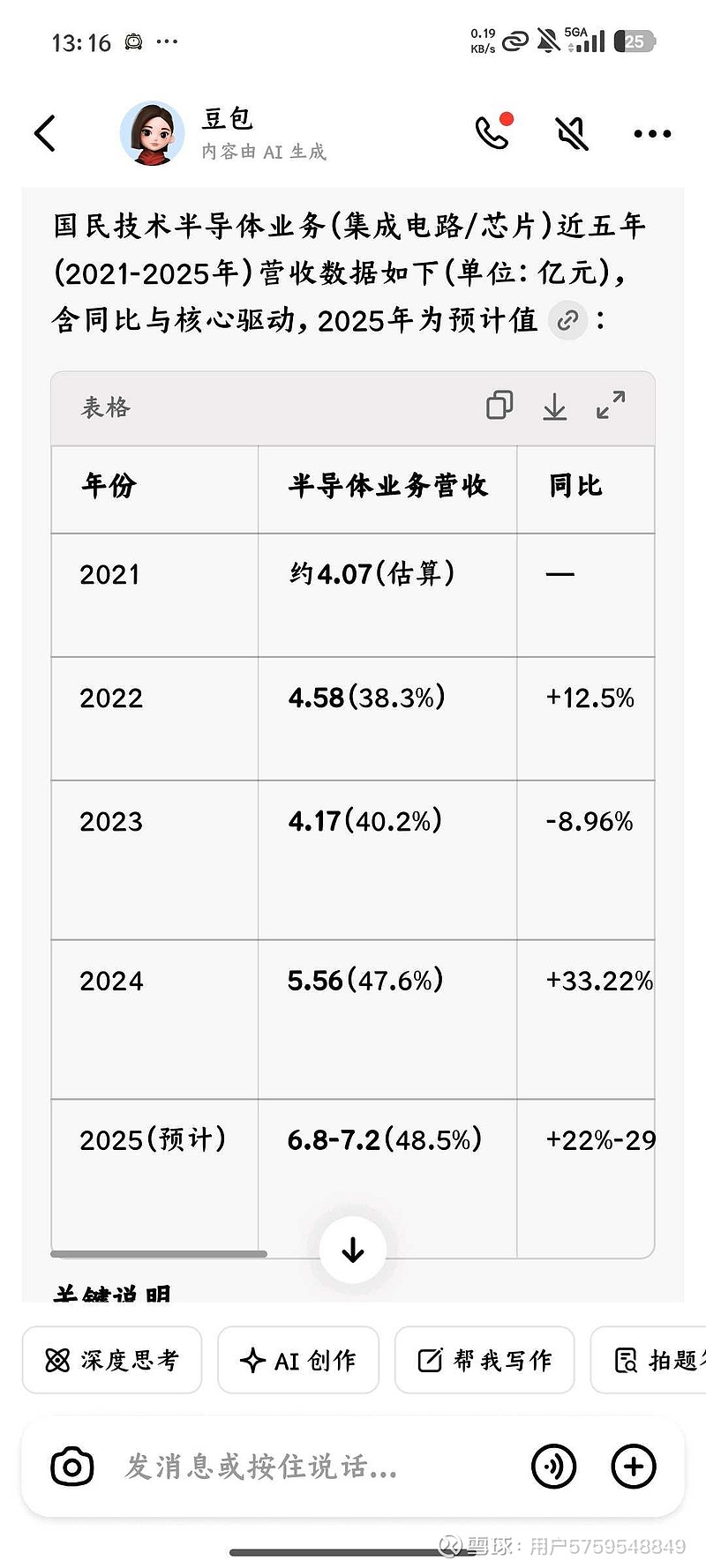
Task: Toggle the mute notifications icon in the header
Action: point(571,133)
